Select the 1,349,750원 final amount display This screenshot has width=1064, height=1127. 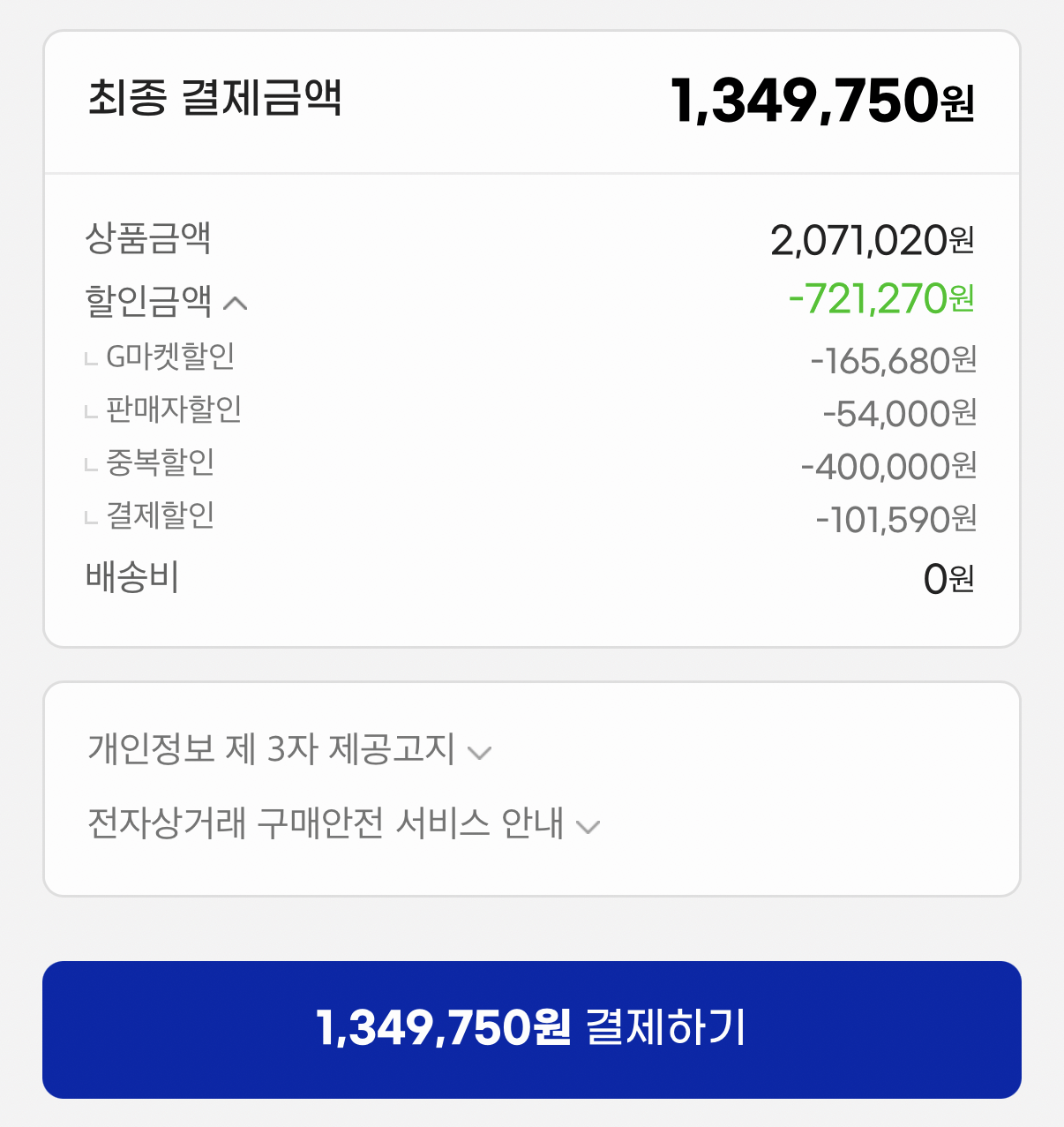click(820, 98)
